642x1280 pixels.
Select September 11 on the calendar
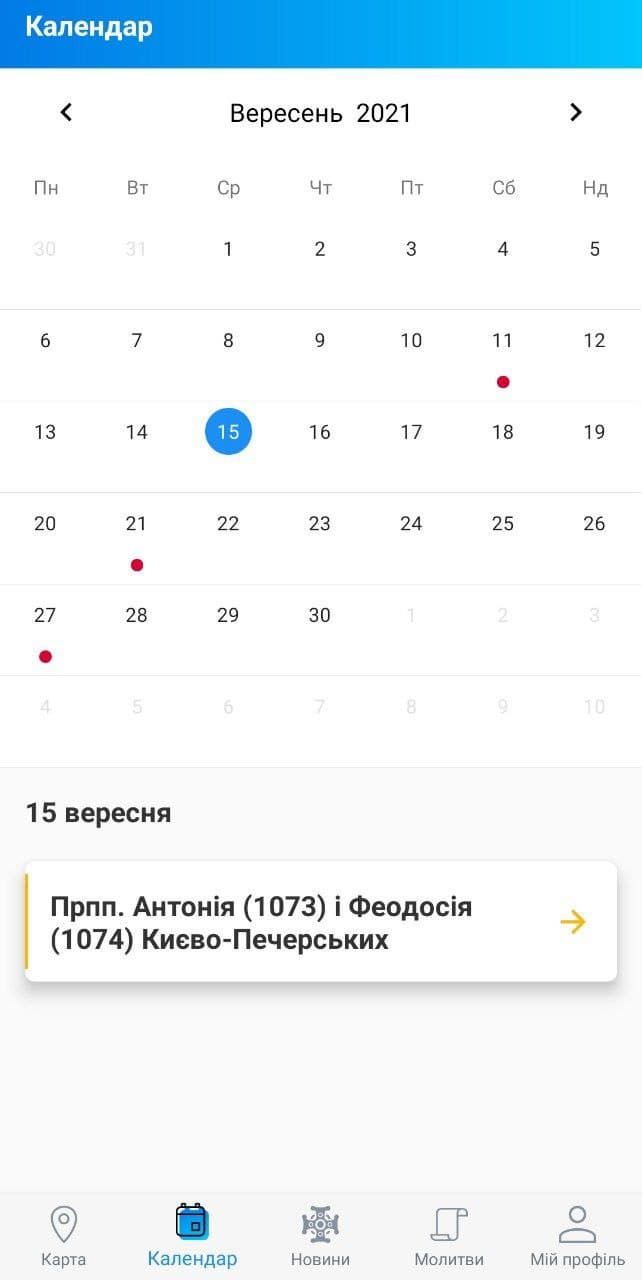coord(503,341)
